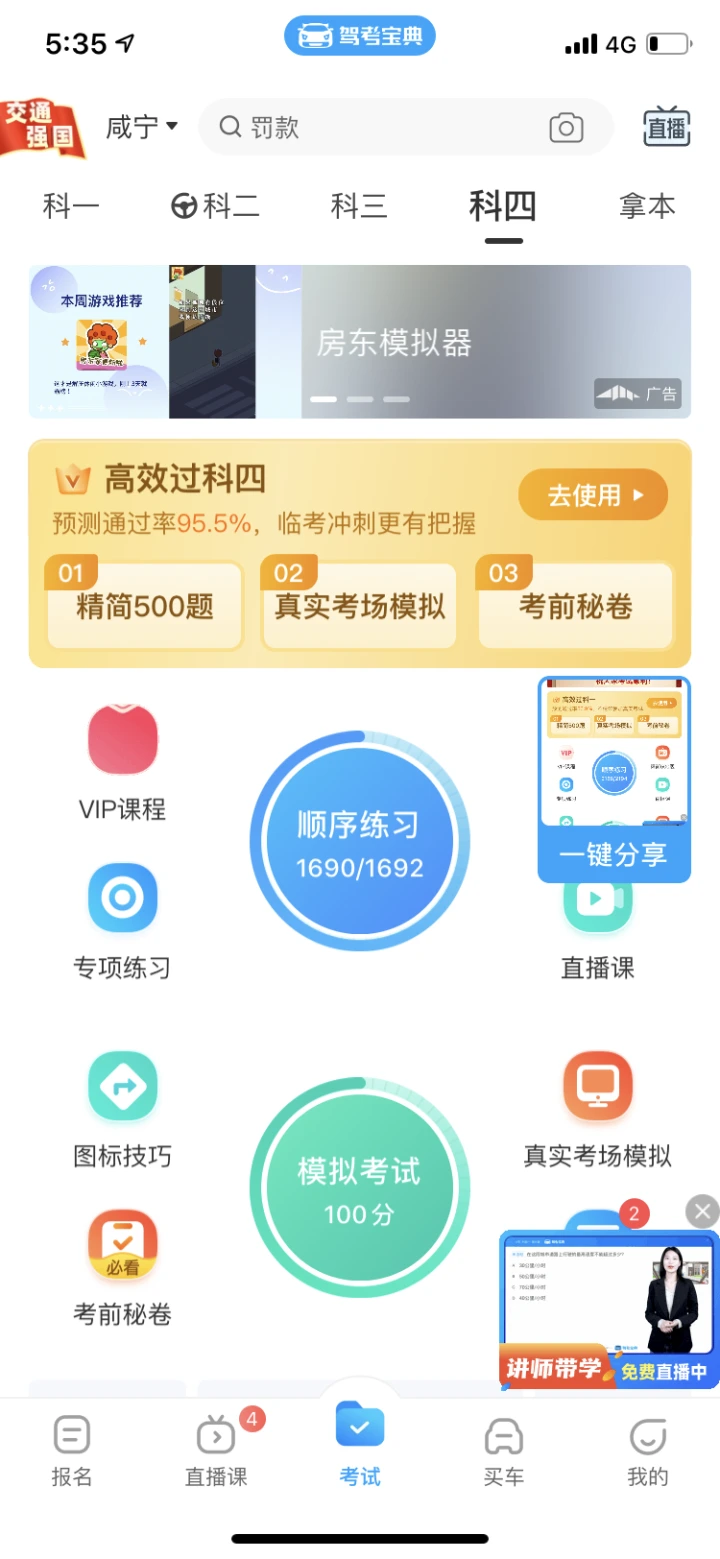The height and width of the screenshot is (1559, 720).
Task: Tap the search field showing 罚款
Action: (380, 127)
